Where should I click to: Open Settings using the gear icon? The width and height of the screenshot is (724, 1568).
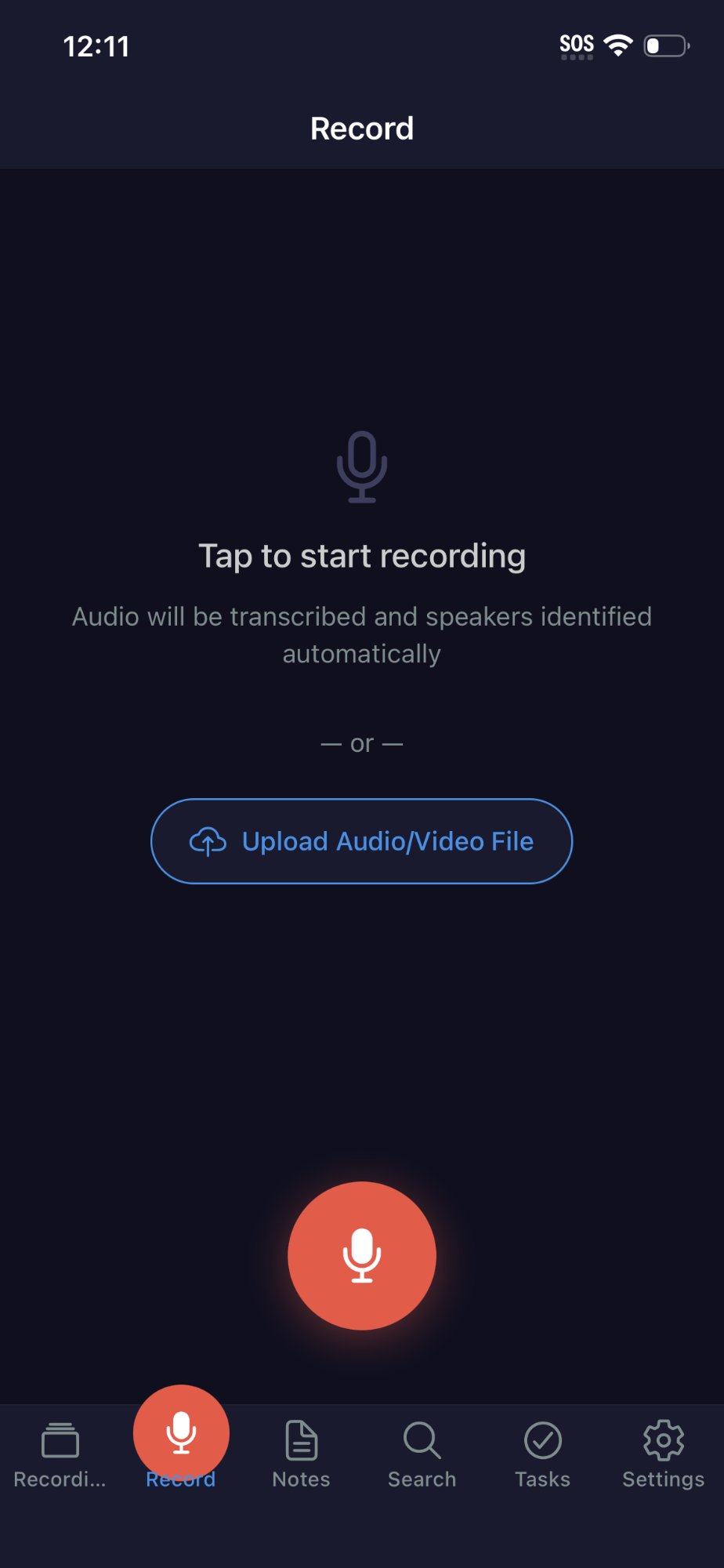pyautogui.click(x=662, y=1441)
